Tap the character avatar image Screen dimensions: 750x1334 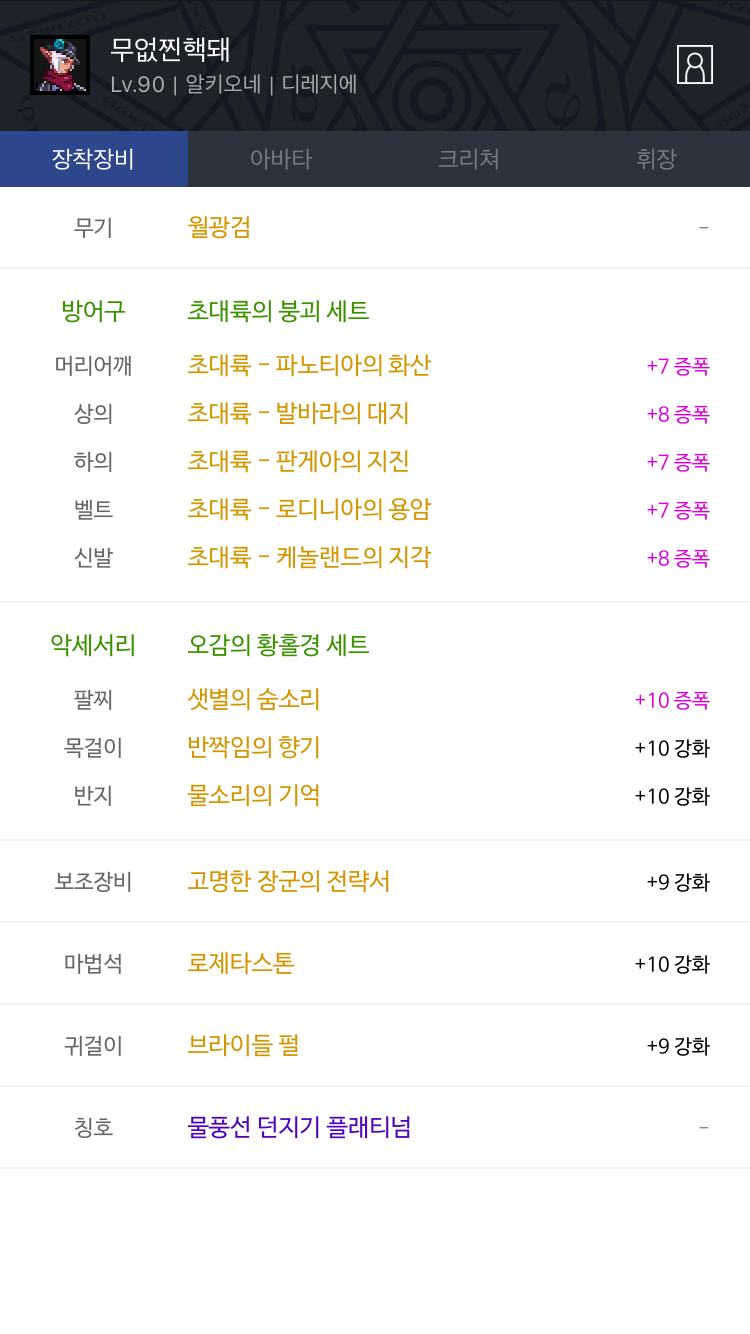[60, 65]
